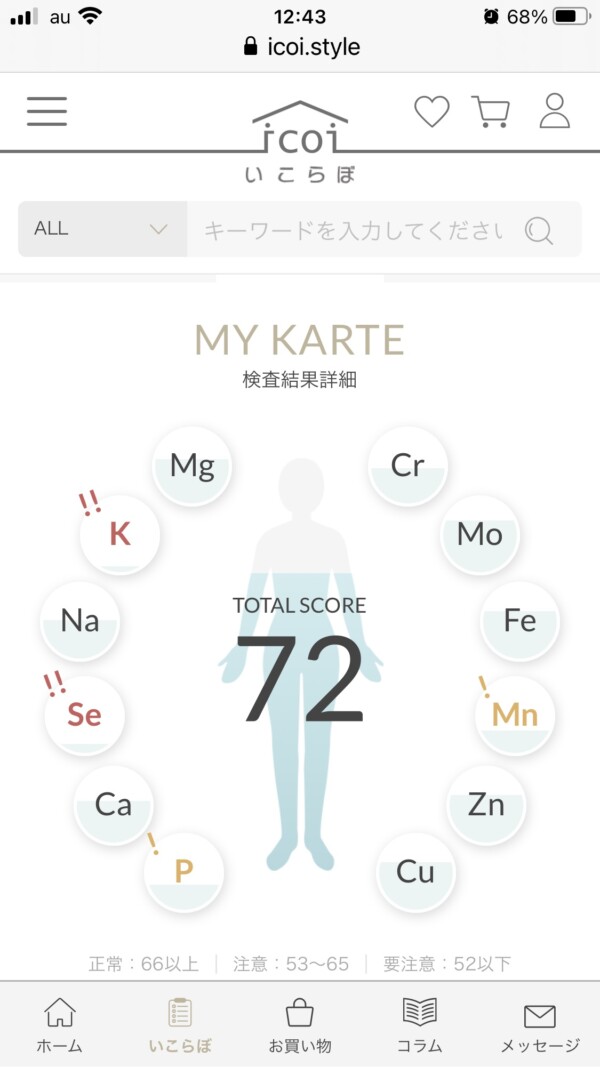View the P mineral result

click(x=184, y=872)
